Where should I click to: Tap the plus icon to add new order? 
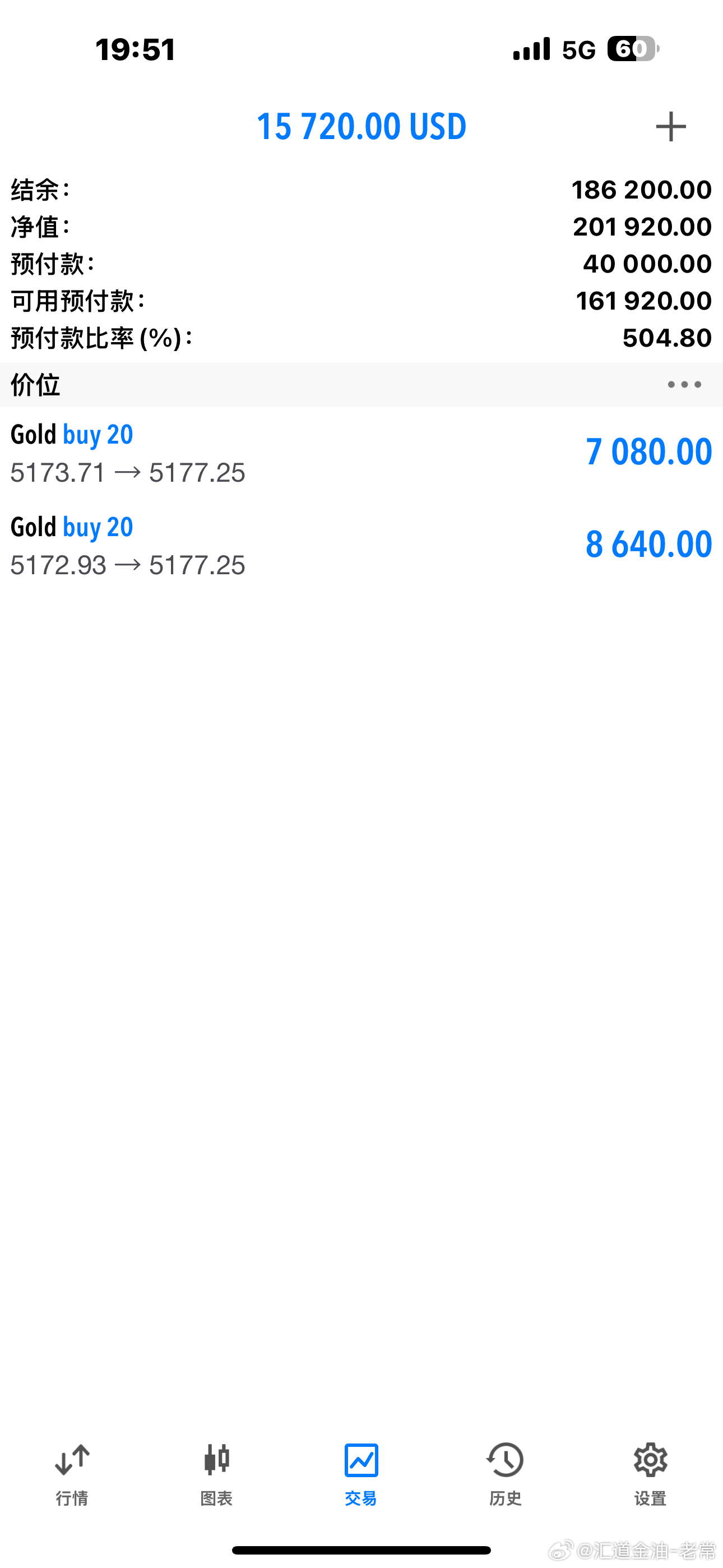click(x=669, y=126)
